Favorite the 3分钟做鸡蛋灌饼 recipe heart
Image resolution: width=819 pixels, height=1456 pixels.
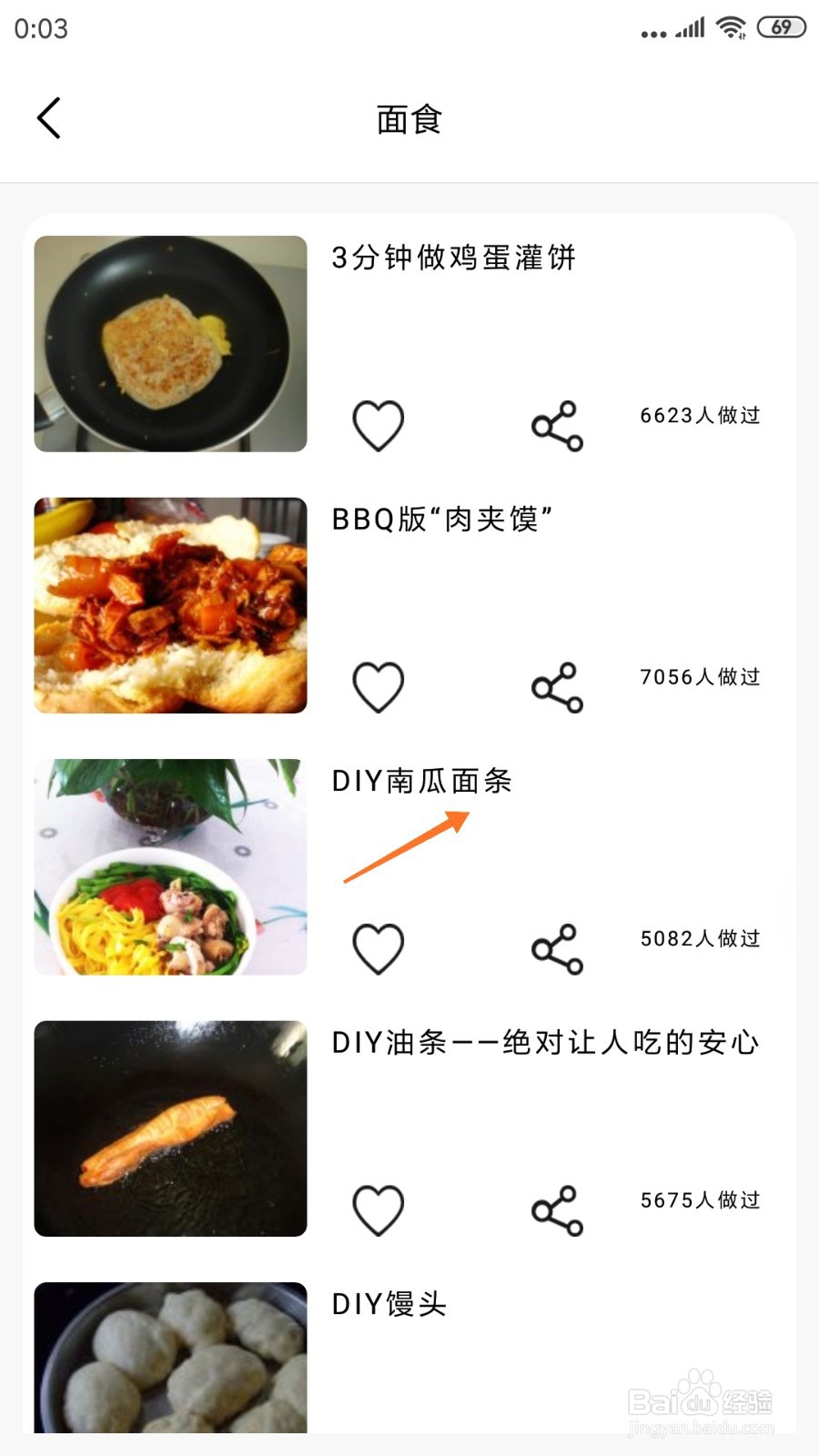[x=378, y=424]
